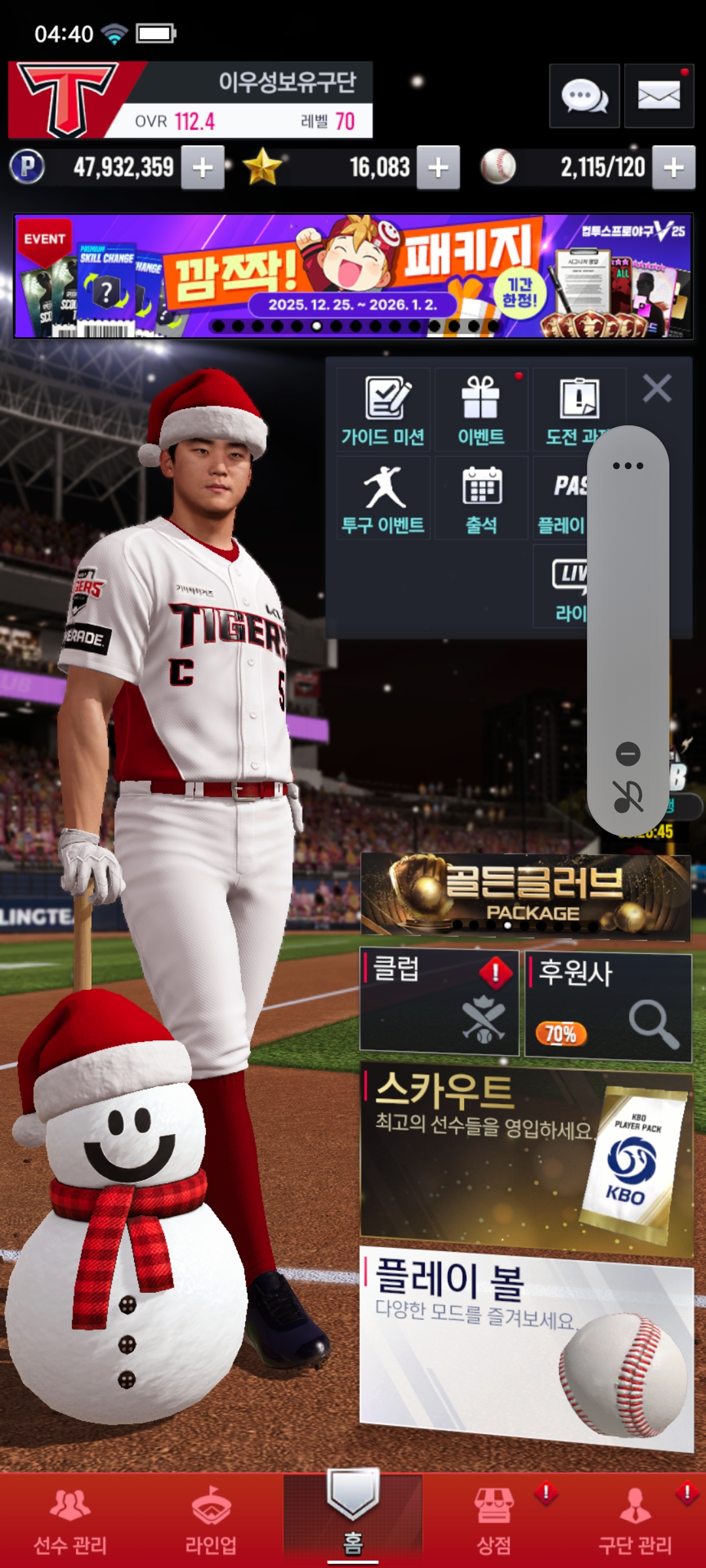This screenshot has width=706, height=1568.
Task: Add more P points with plus button
Action: click(x=203, y=168)
